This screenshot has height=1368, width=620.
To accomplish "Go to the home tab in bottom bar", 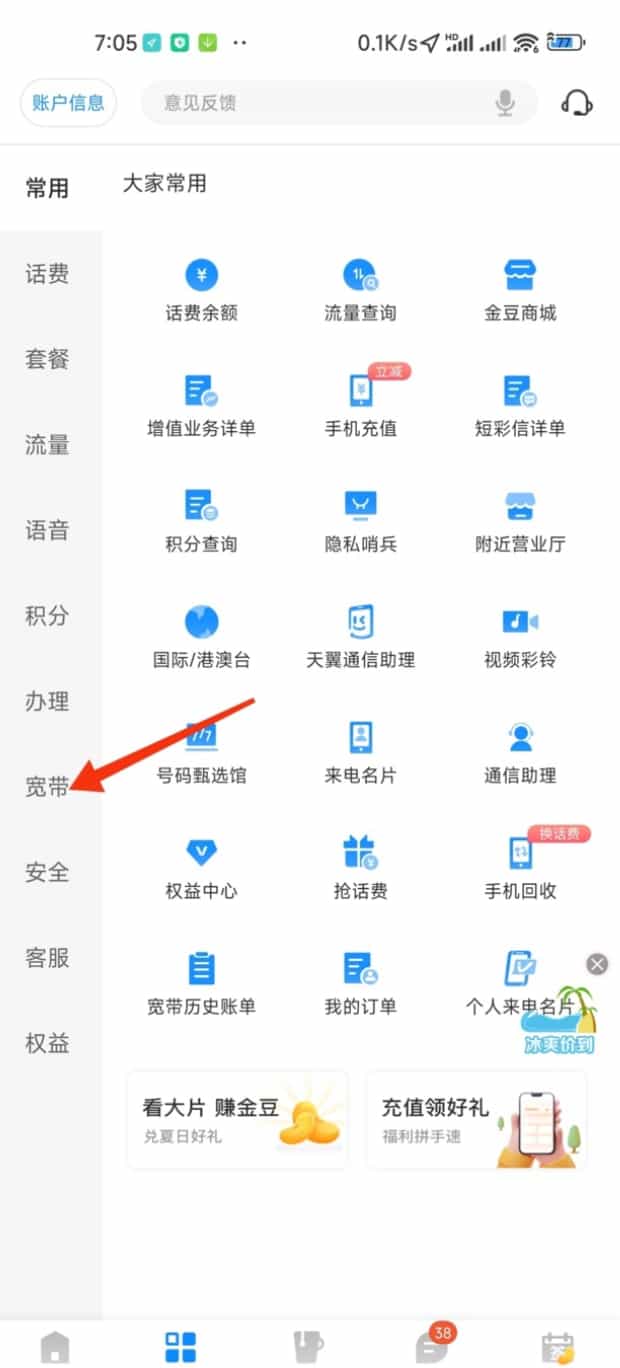I will click(x=55, y=1346).
